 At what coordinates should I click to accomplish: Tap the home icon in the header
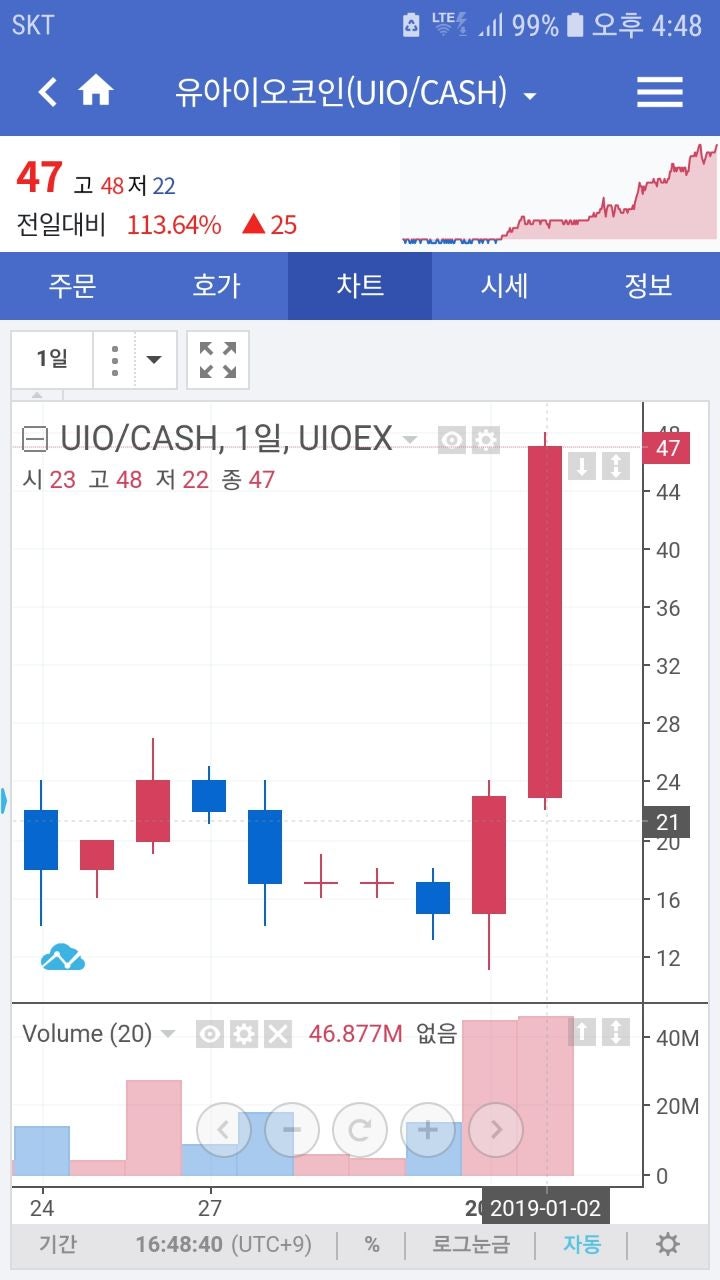pos(95,90)
